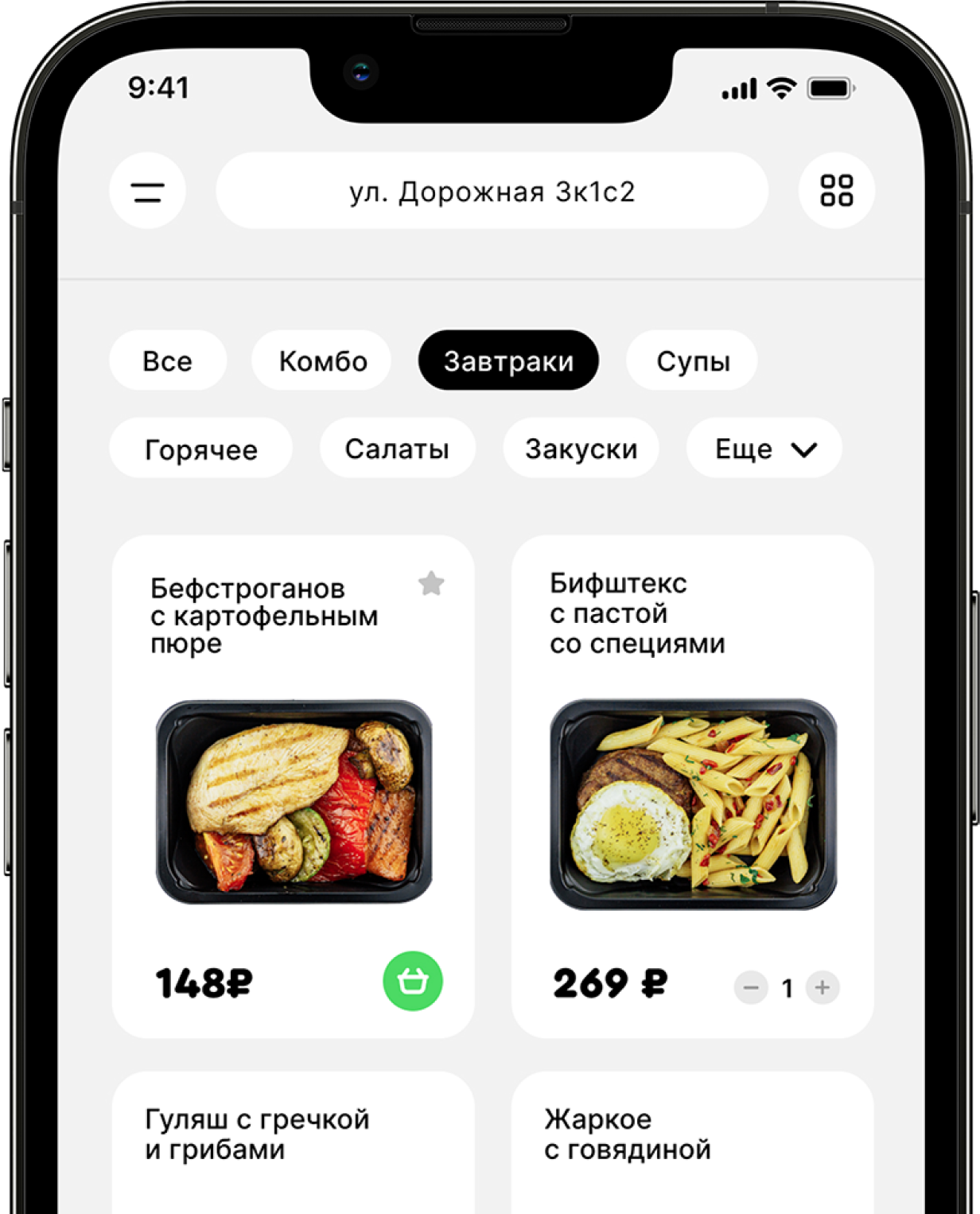Switch to the Супы category
Screen dimensions: 980x1214
pos(692,361)
